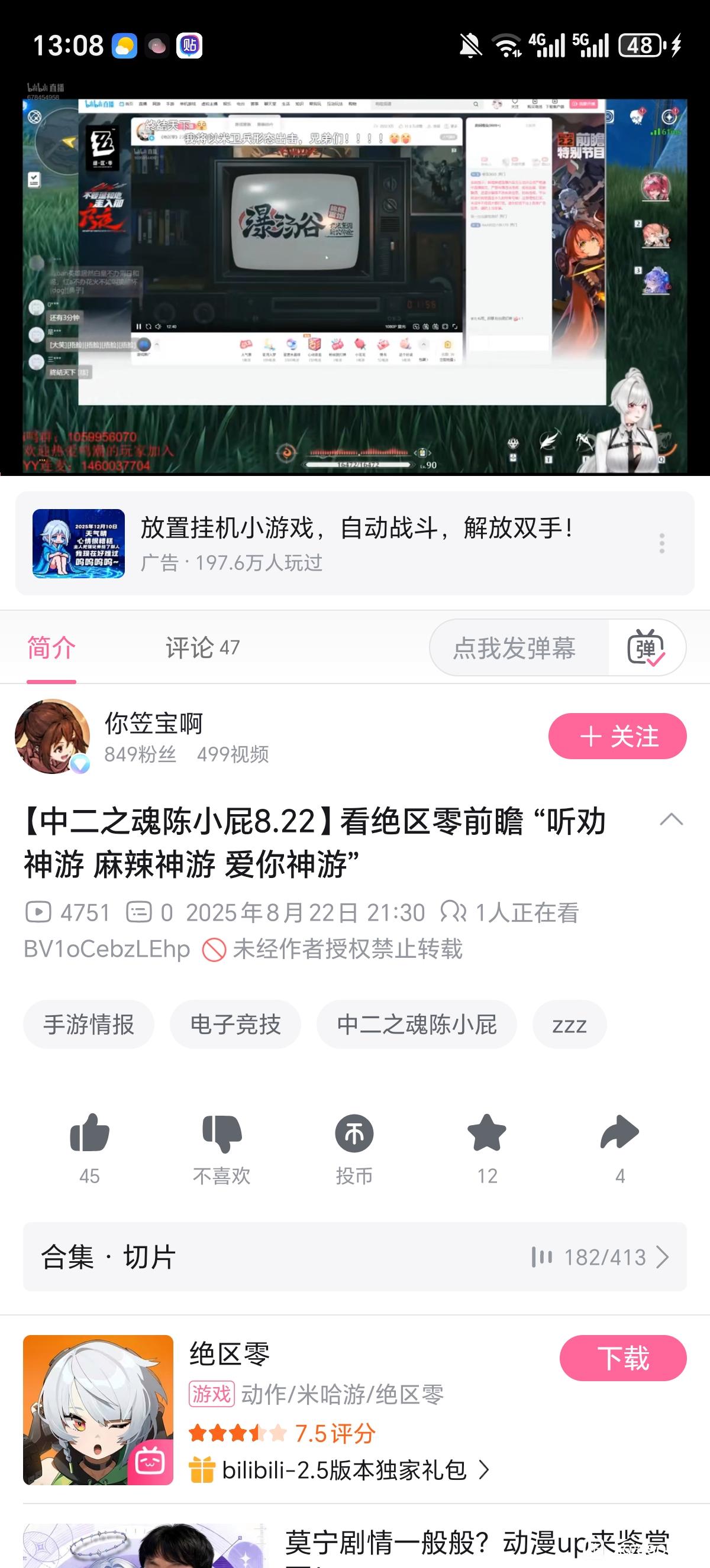Tap the 中二之魂陈小屁 tag chip
This screenshot has width=710, height=1568.
(x=417, y=1025)
